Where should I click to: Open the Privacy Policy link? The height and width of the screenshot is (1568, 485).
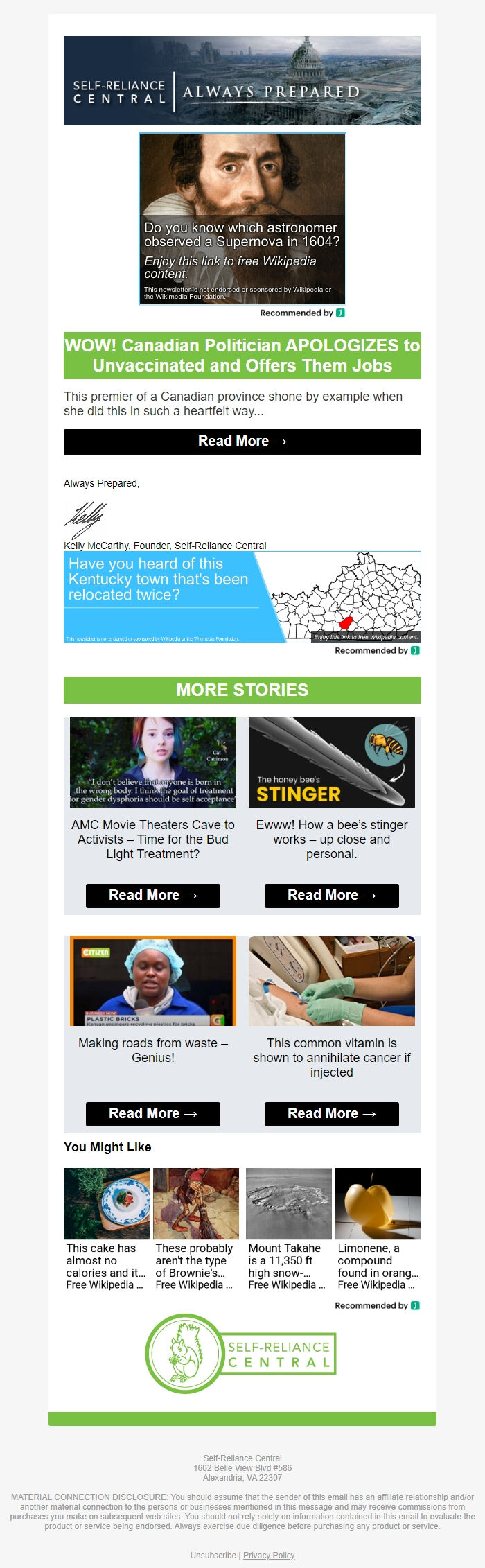pyautogui.click(x=268, y=1555)
